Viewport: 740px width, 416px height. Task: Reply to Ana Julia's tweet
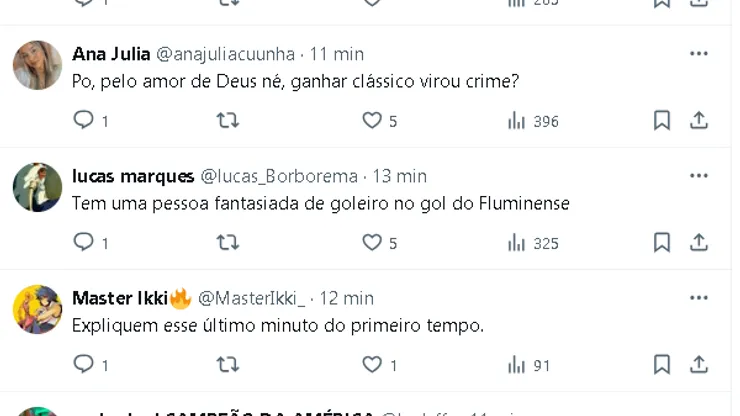84,121
